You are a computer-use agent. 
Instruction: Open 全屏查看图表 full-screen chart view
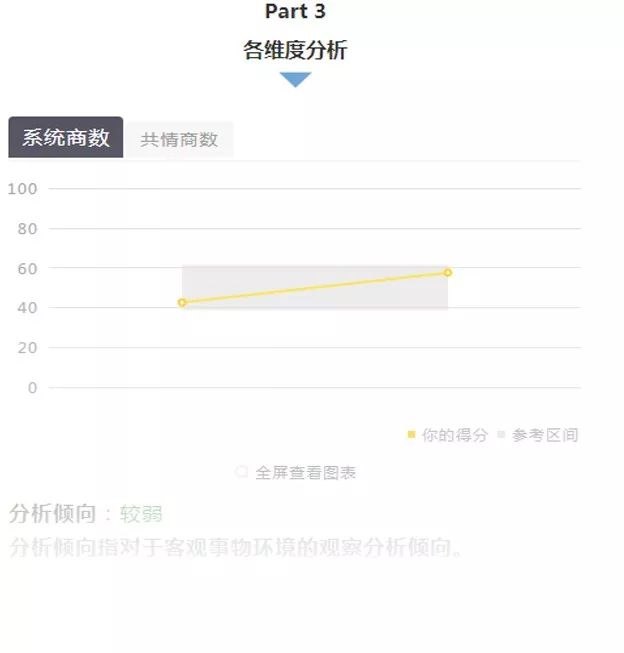(297, 472)
